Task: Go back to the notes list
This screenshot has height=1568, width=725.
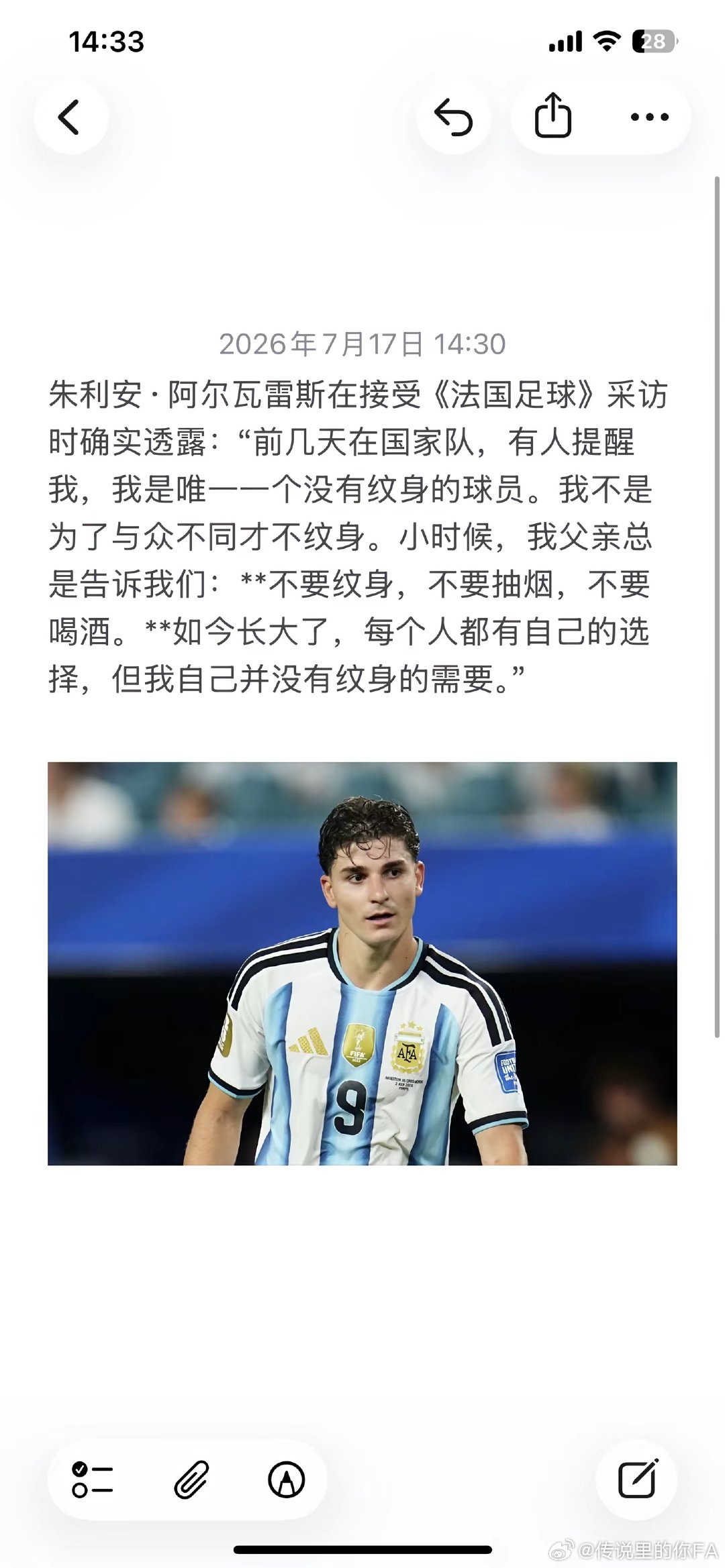Action: pos(70,117)
